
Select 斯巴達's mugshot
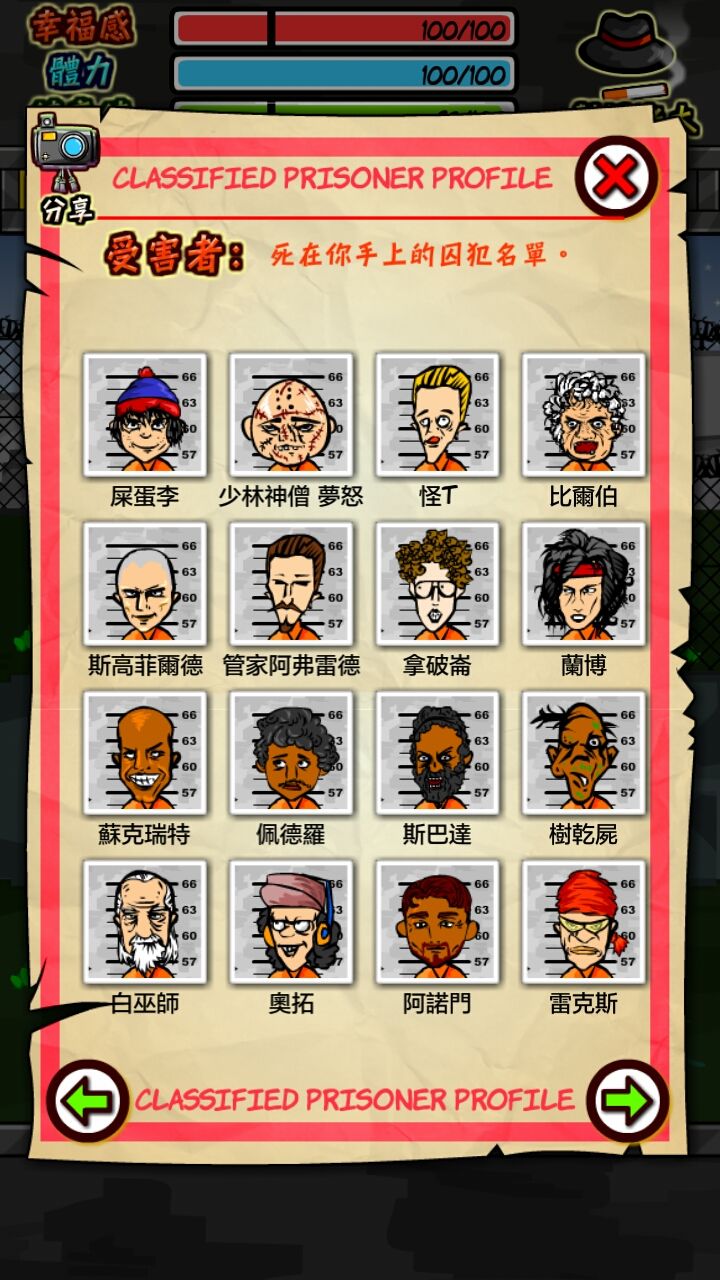(x=434, y=755)
